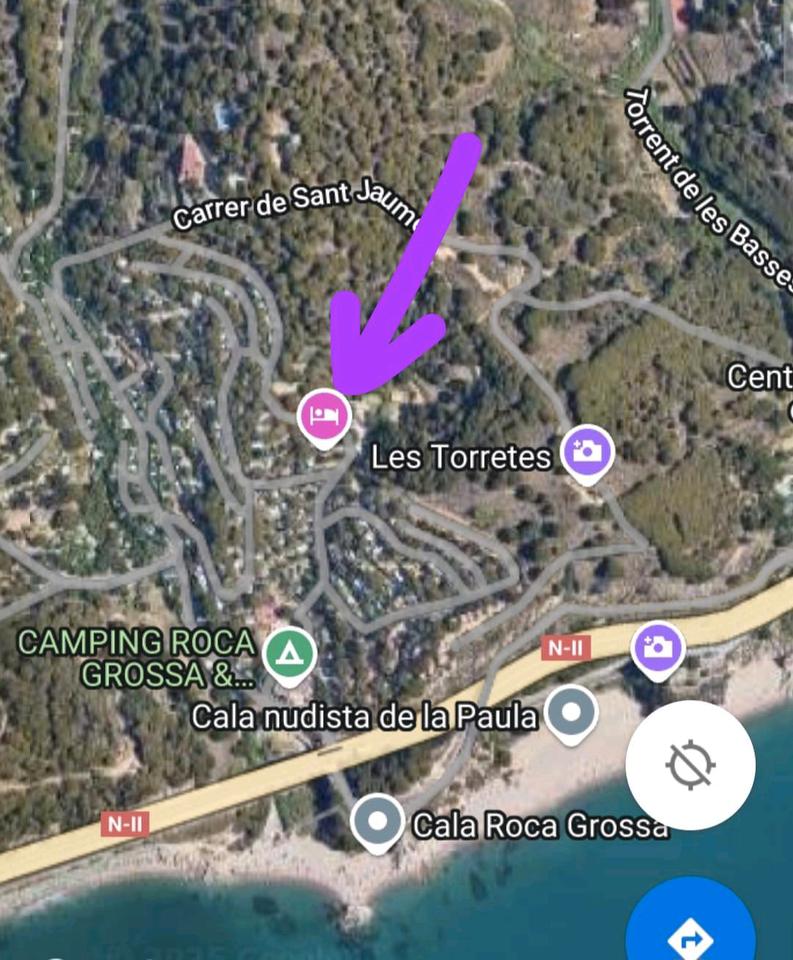793x960 pixels.
Task: Center the map on my location
Action: tap(690, 765)
